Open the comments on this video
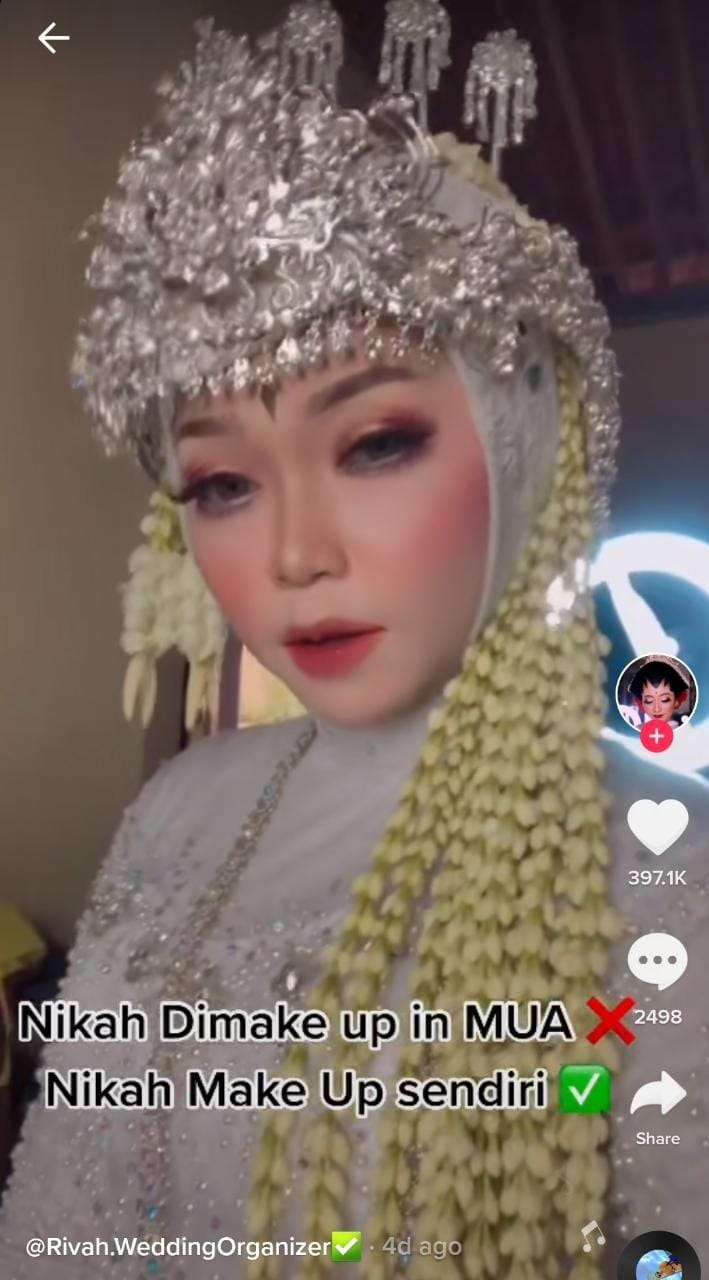The width and height of the screenshot is (709, 1280). [657, 962]
